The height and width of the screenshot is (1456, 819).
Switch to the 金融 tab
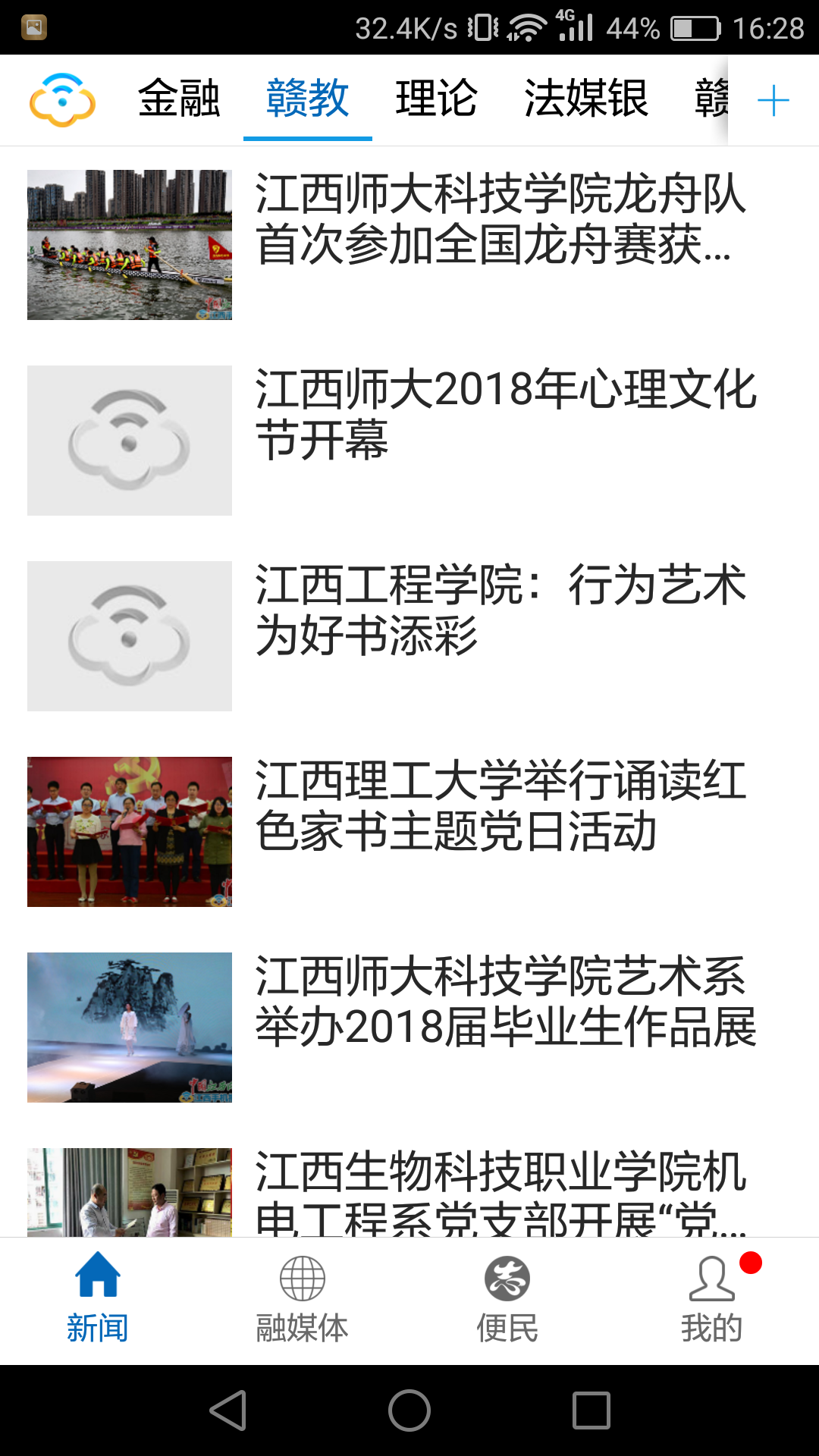coord(179,99)
